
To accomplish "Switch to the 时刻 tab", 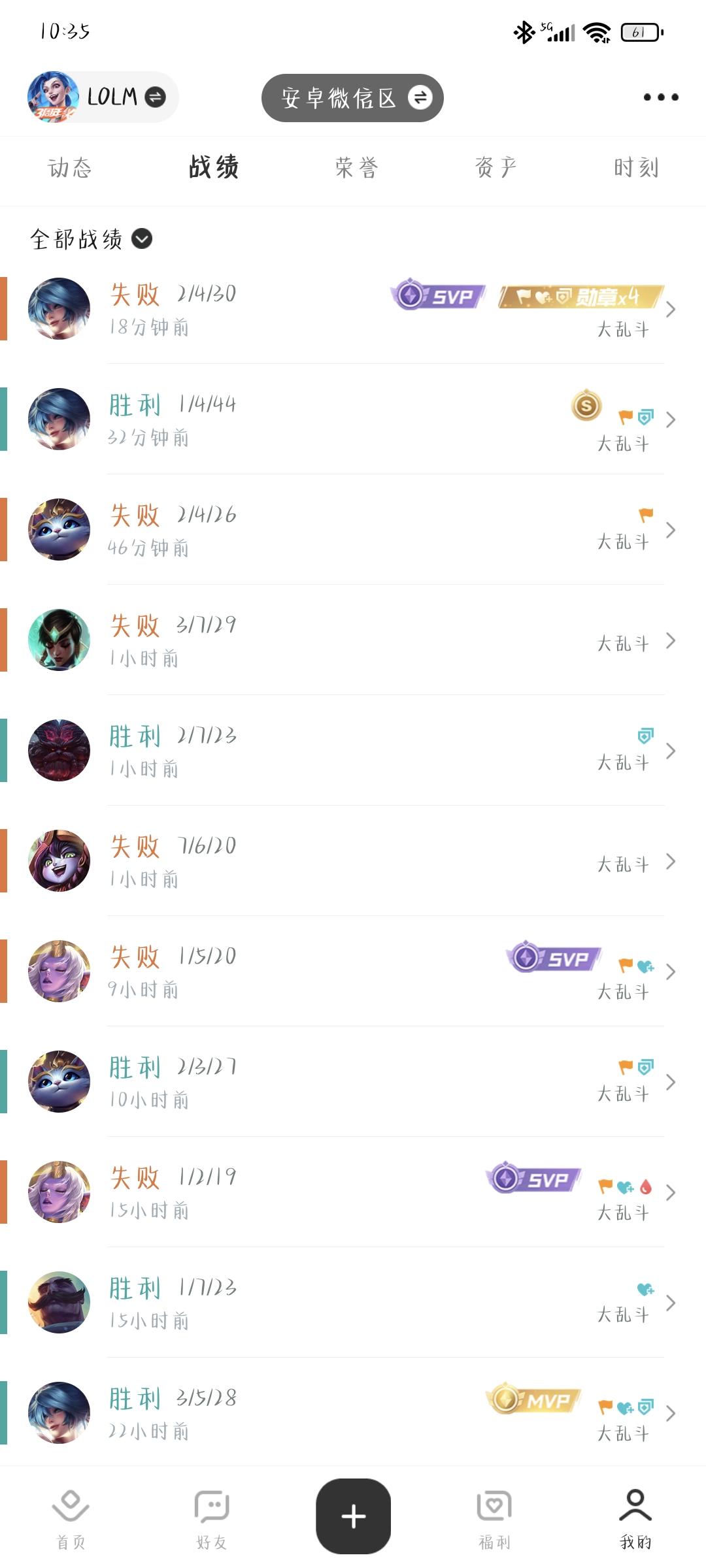I will tap(635, 168).
